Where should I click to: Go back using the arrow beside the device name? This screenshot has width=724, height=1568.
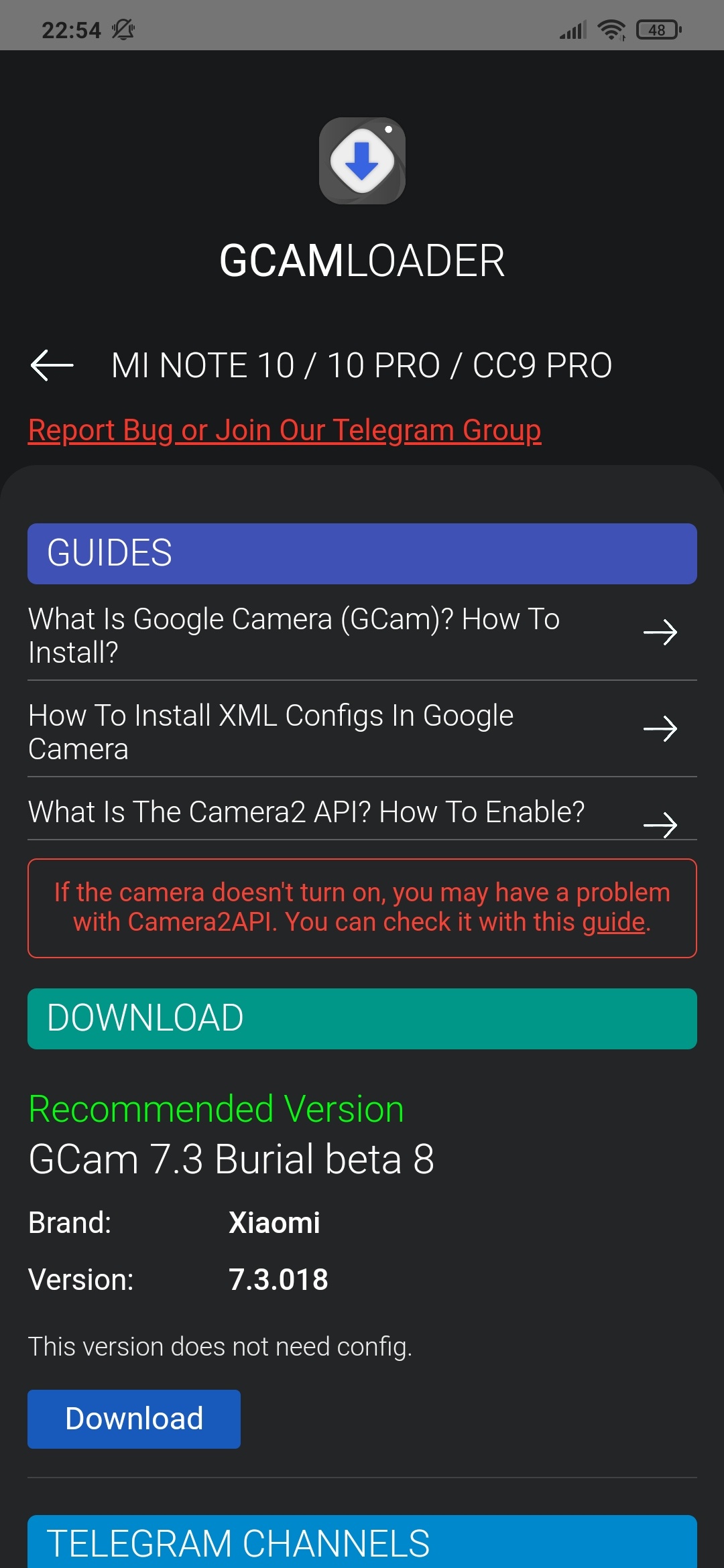pyautogui.click(x=52, y=365)
